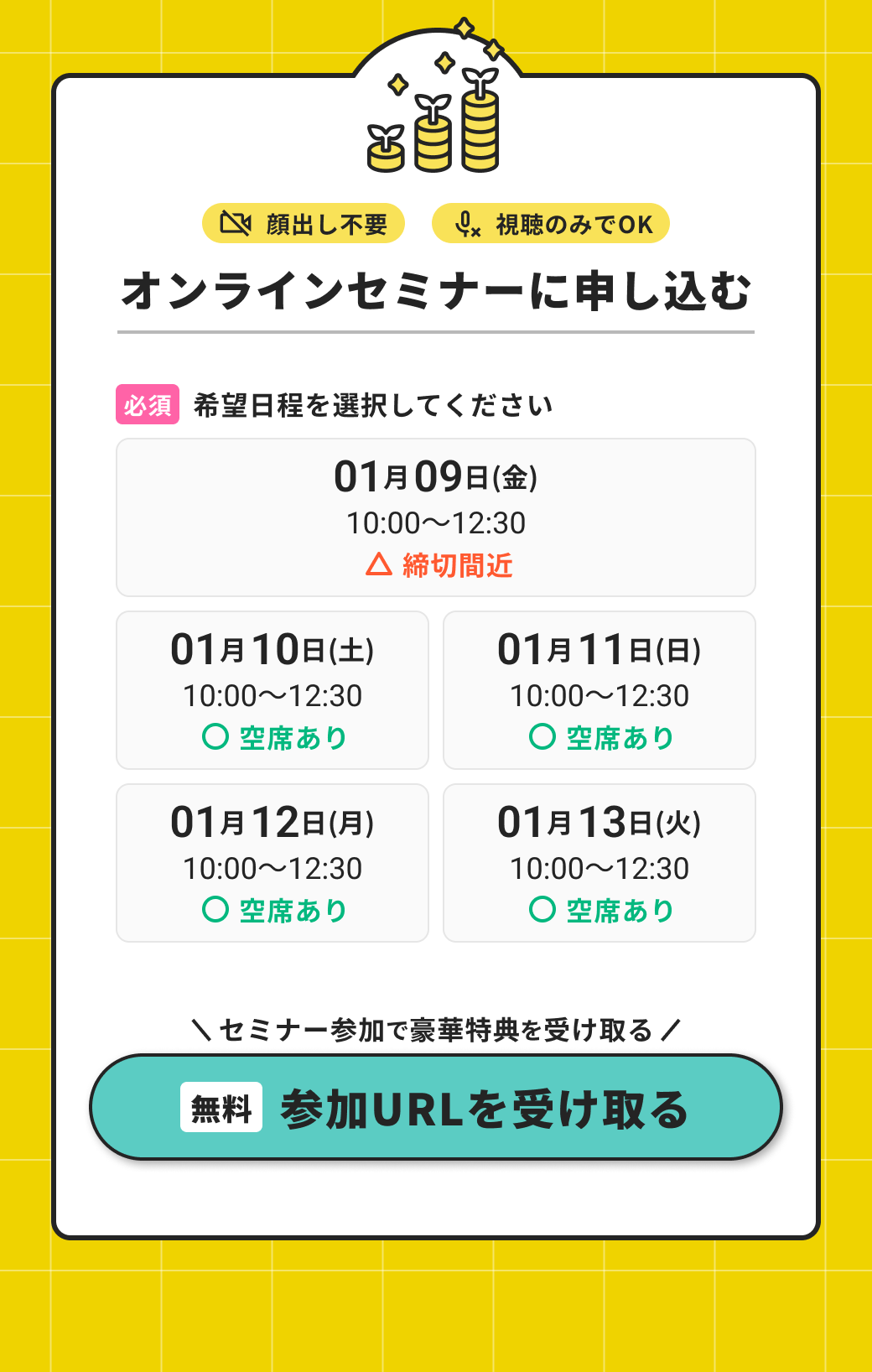This screenshot has width=872, height=1372.
Task: Choose the 01月10日(土) date option
Action: (x=272, y=690)
